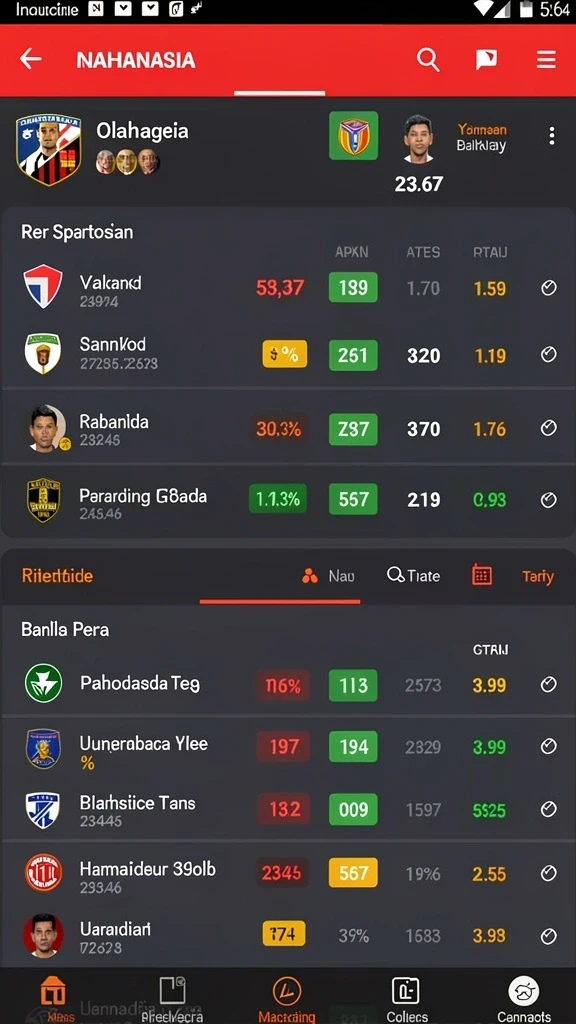Open the flag message icon in top bar
Image resolution: width=576 pixels, height=1024 pixels.
tap(486, 60)
